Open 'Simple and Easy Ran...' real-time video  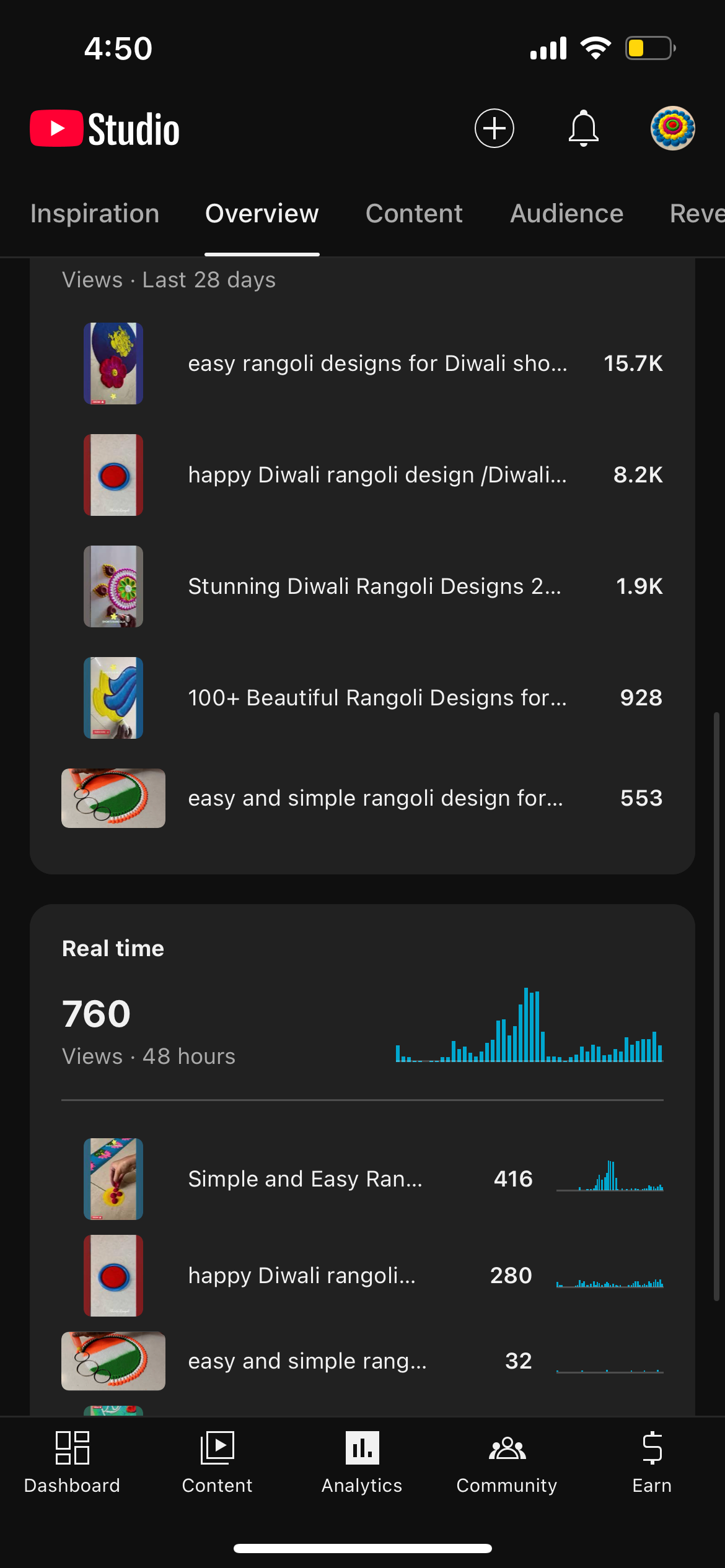pyautogui.click(x=305, y=1179)
